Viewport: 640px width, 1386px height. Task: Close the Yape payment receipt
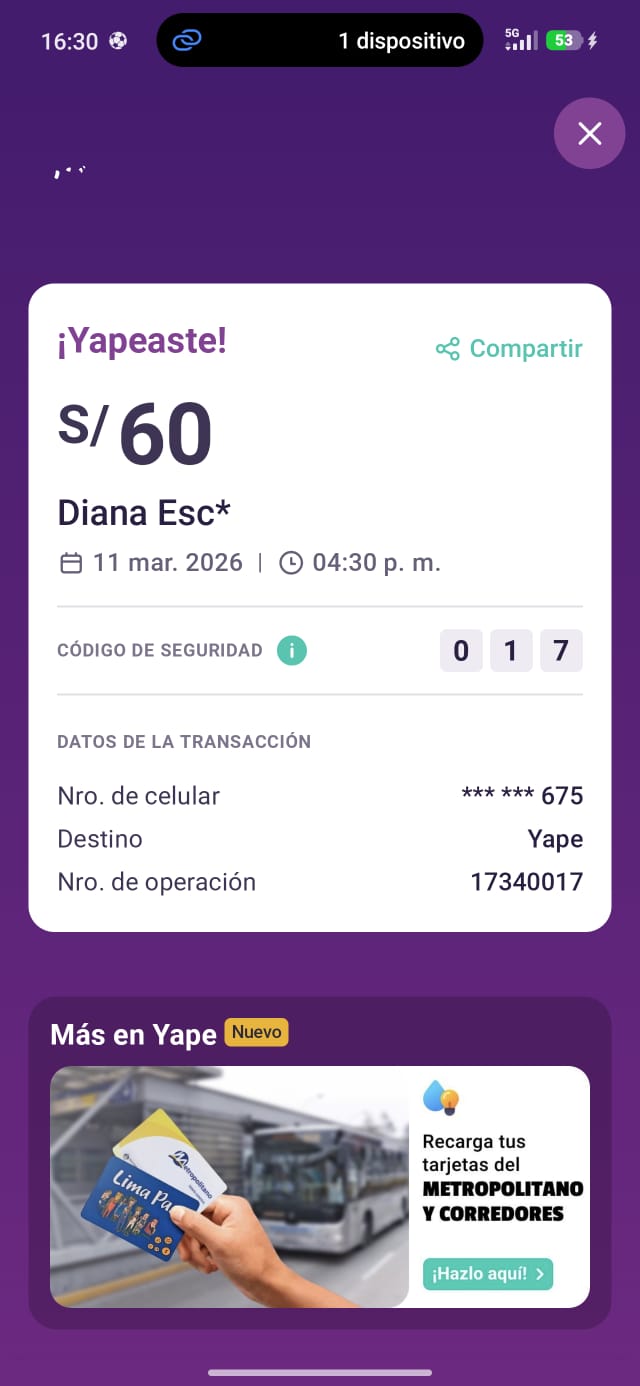[589, 133]
